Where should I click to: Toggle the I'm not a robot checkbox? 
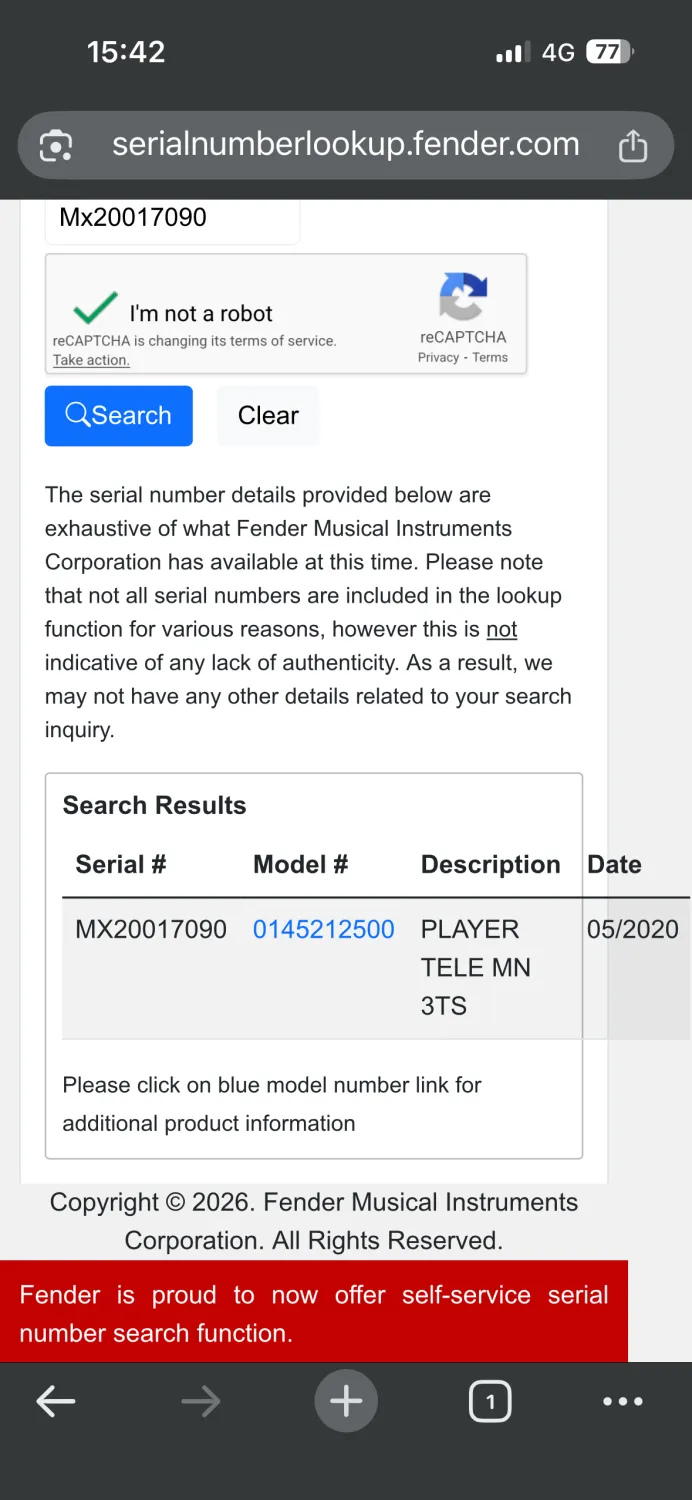click(96, 309)
